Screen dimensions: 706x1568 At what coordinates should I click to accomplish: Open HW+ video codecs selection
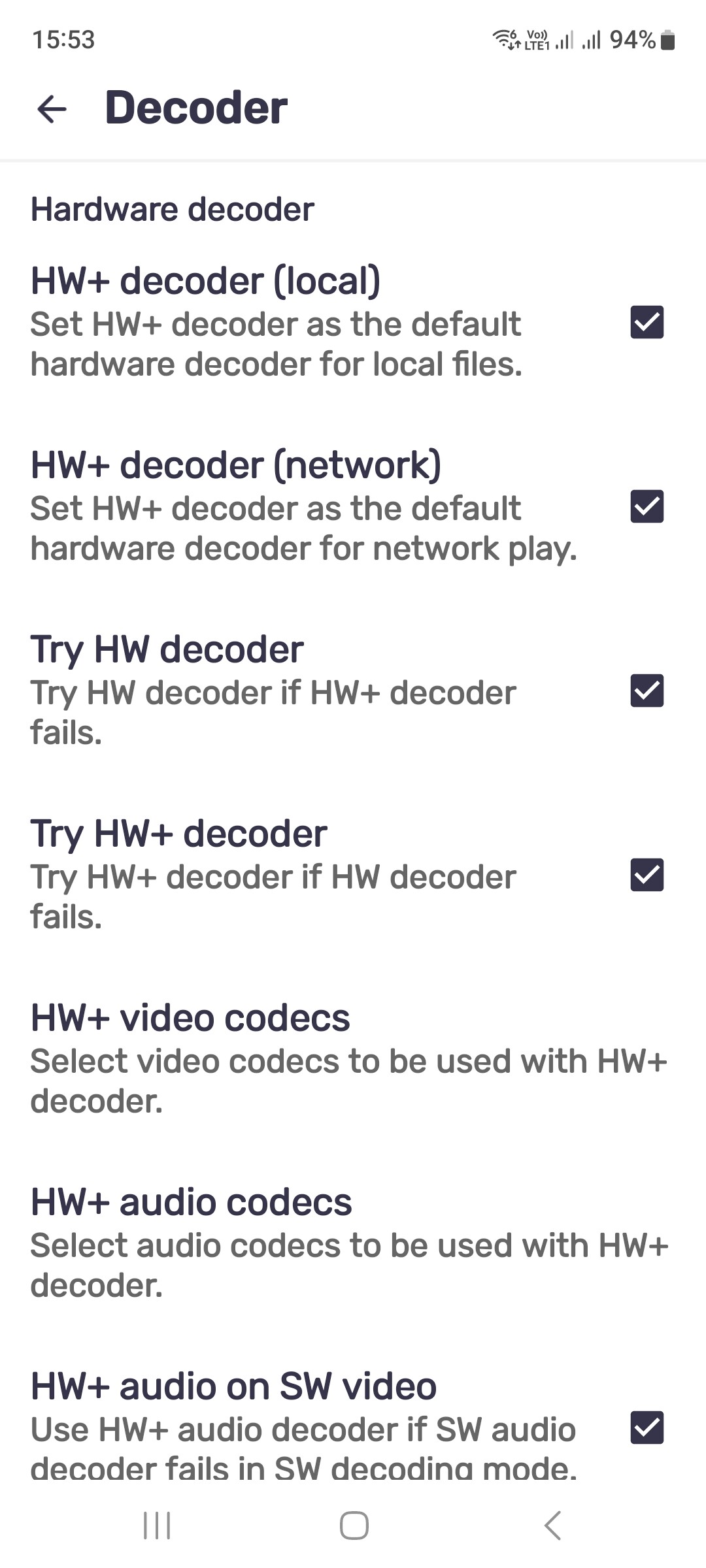click(x=353, y=1058)
